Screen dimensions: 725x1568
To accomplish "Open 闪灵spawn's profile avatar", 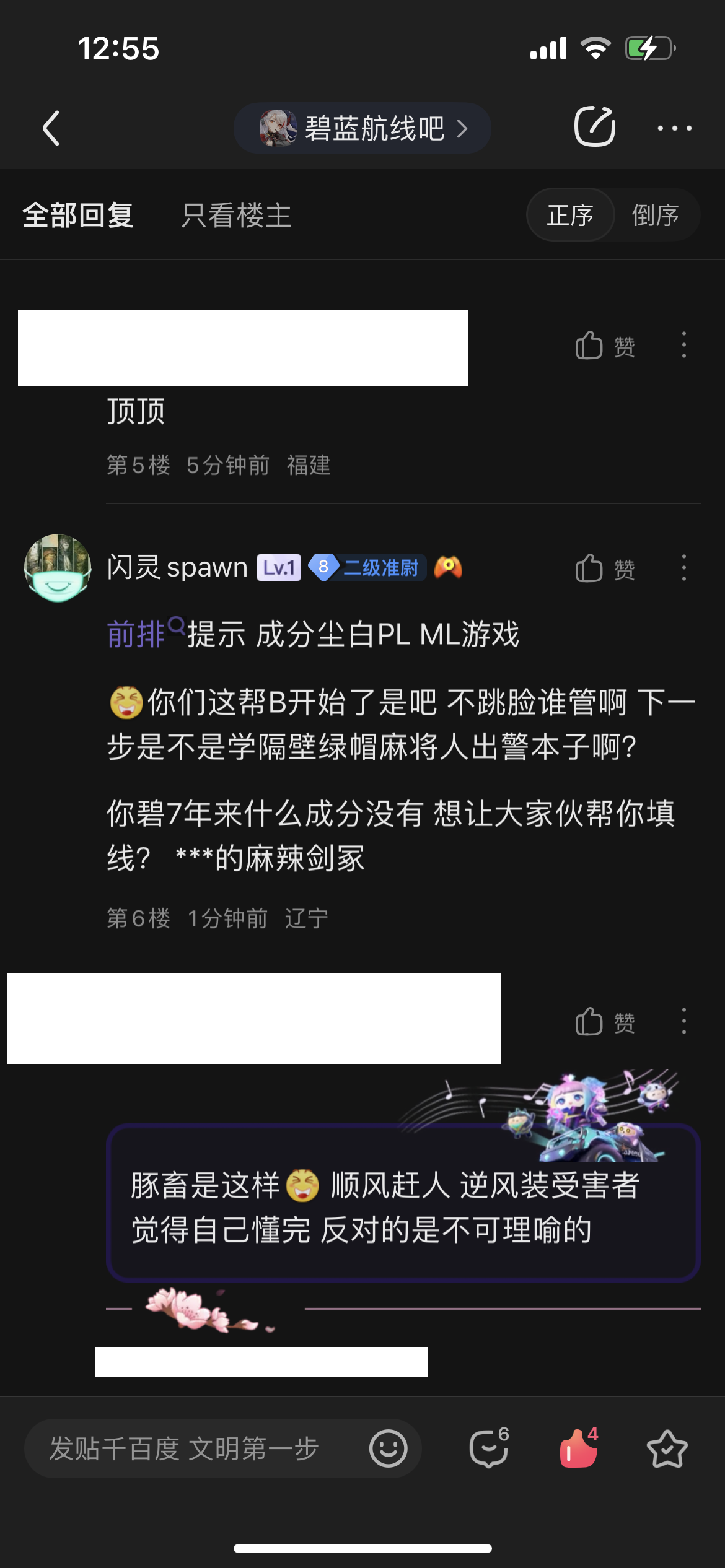I will pos(58,568).
